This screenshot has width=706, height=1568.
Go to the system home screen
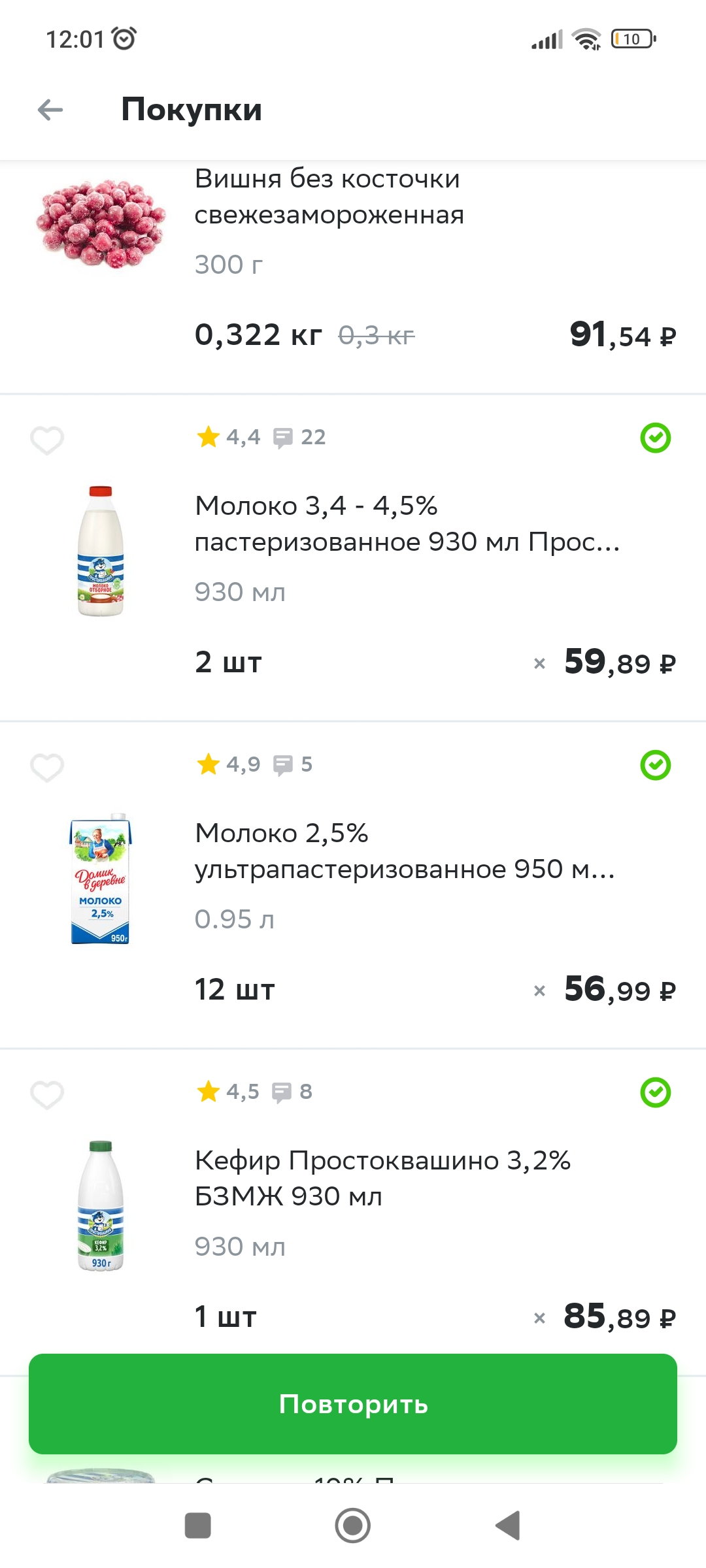[353, 1526]
